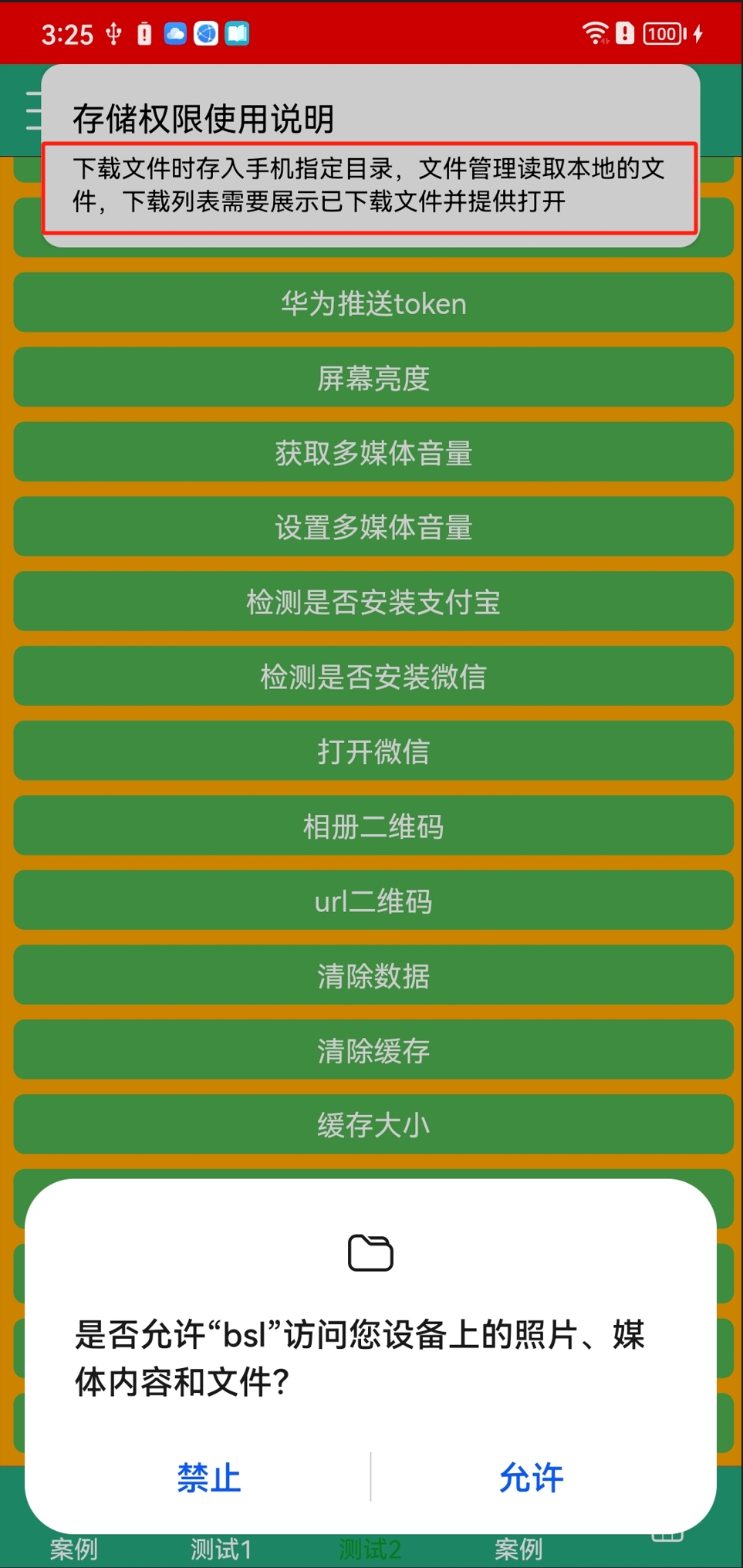Check 缓存大小
The image size is (743, 1568).
pyautogui.click(x=373, y=1124)
